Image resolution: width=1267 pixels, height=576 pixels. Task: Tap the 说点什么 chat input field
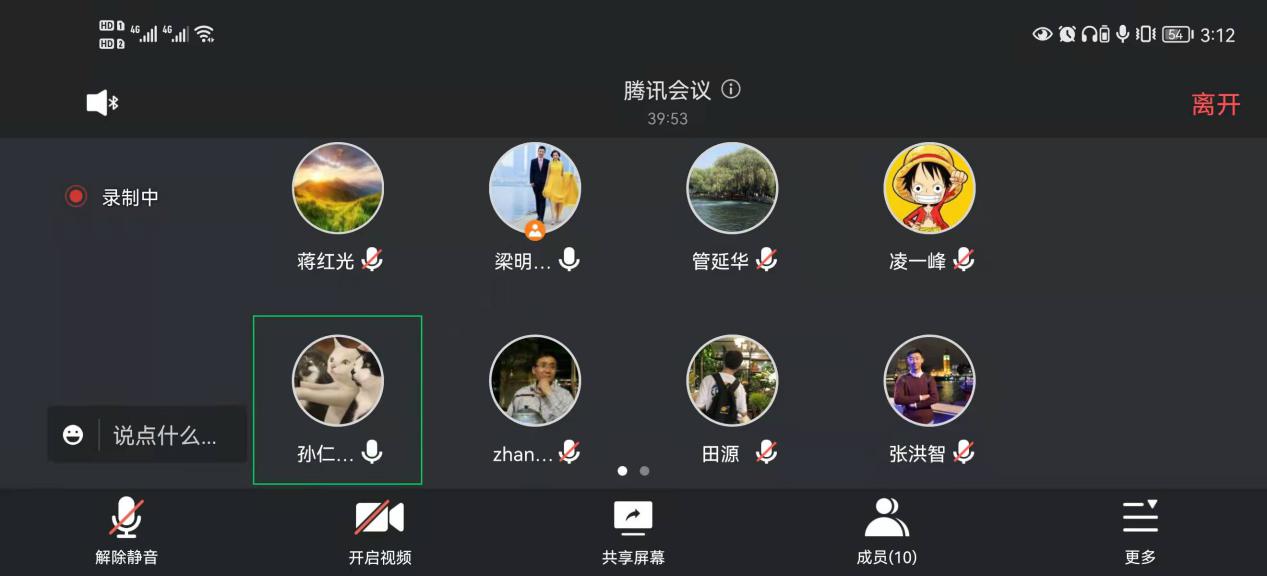pyautogui.click(x=165, y=435)
